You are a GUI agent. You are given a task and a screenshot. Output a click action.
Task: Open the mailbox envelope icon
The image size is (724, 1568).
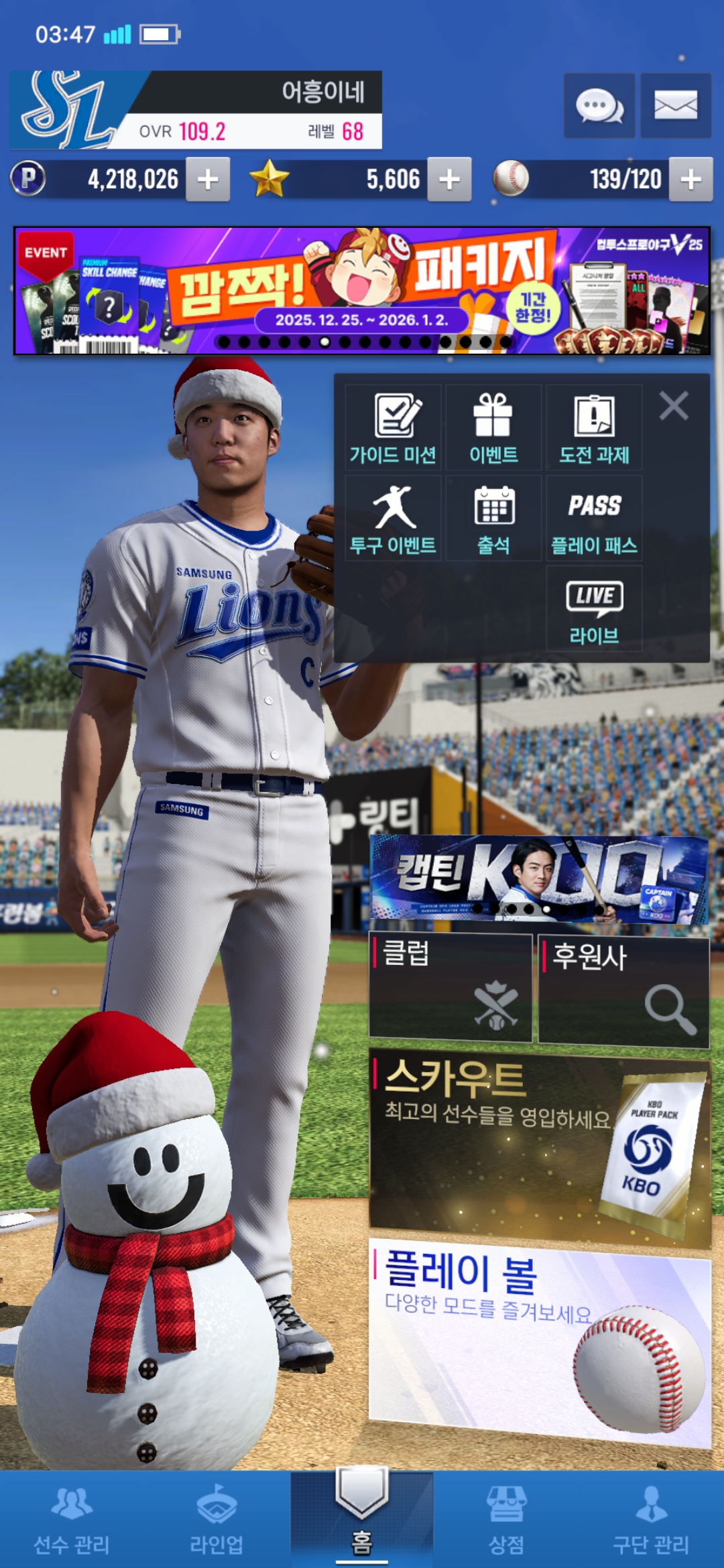[675, 106]
